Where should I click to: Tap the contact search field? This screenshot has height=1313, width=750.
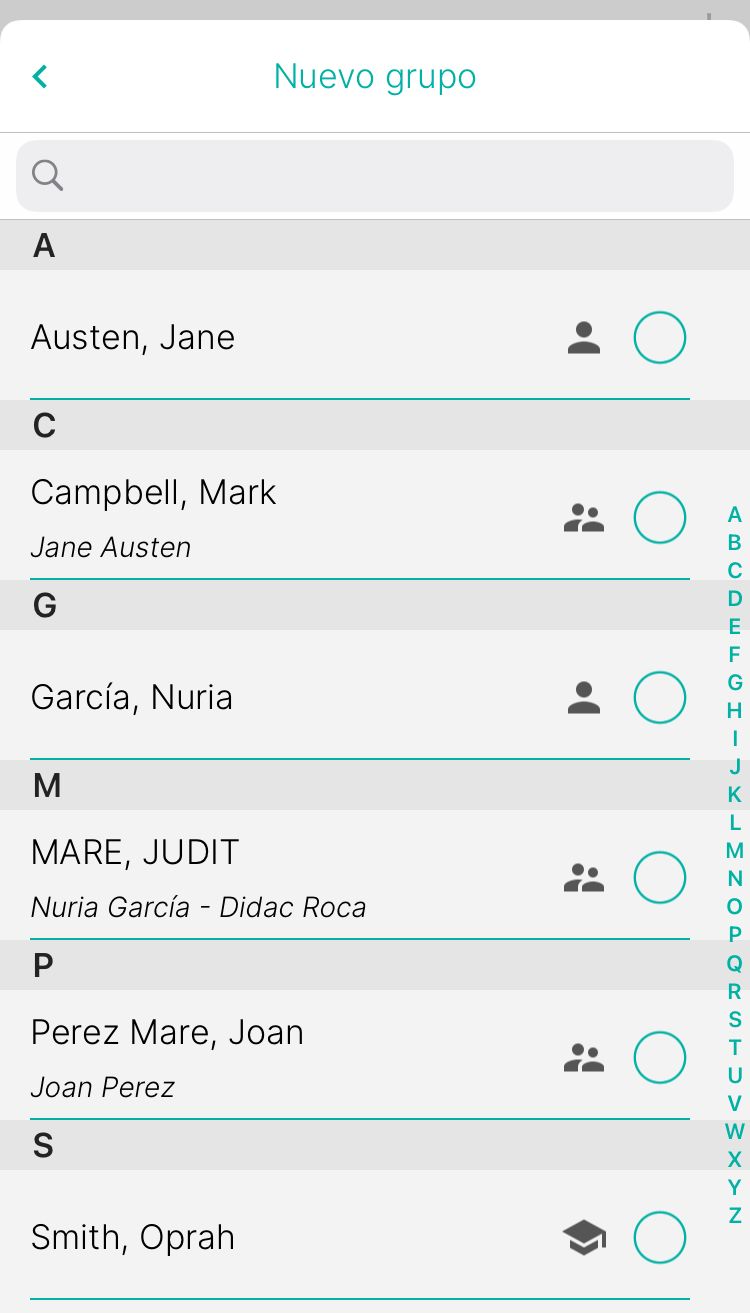[375, 176]
